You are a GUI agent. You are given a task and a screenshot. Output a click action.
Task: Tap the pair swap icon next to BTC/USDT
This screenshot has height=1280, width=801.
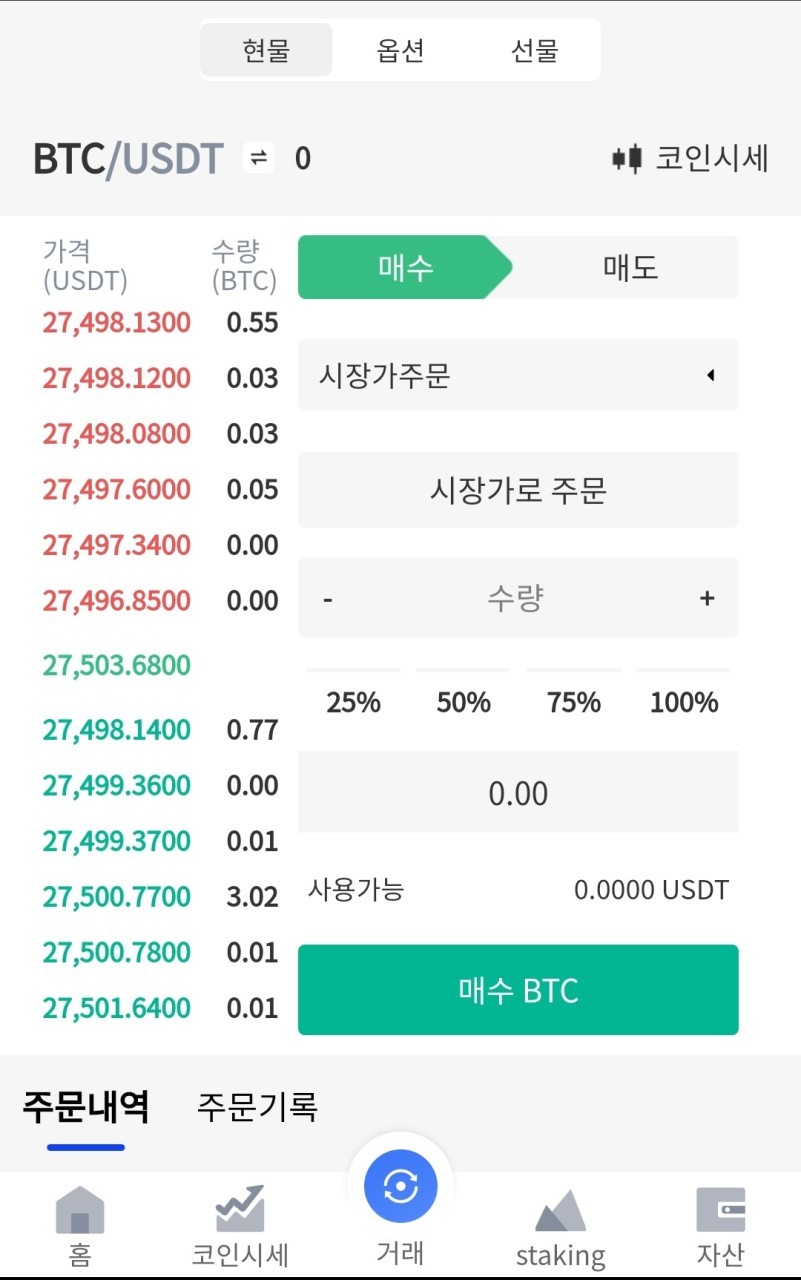pyautogui.click(x=259, y=158)
